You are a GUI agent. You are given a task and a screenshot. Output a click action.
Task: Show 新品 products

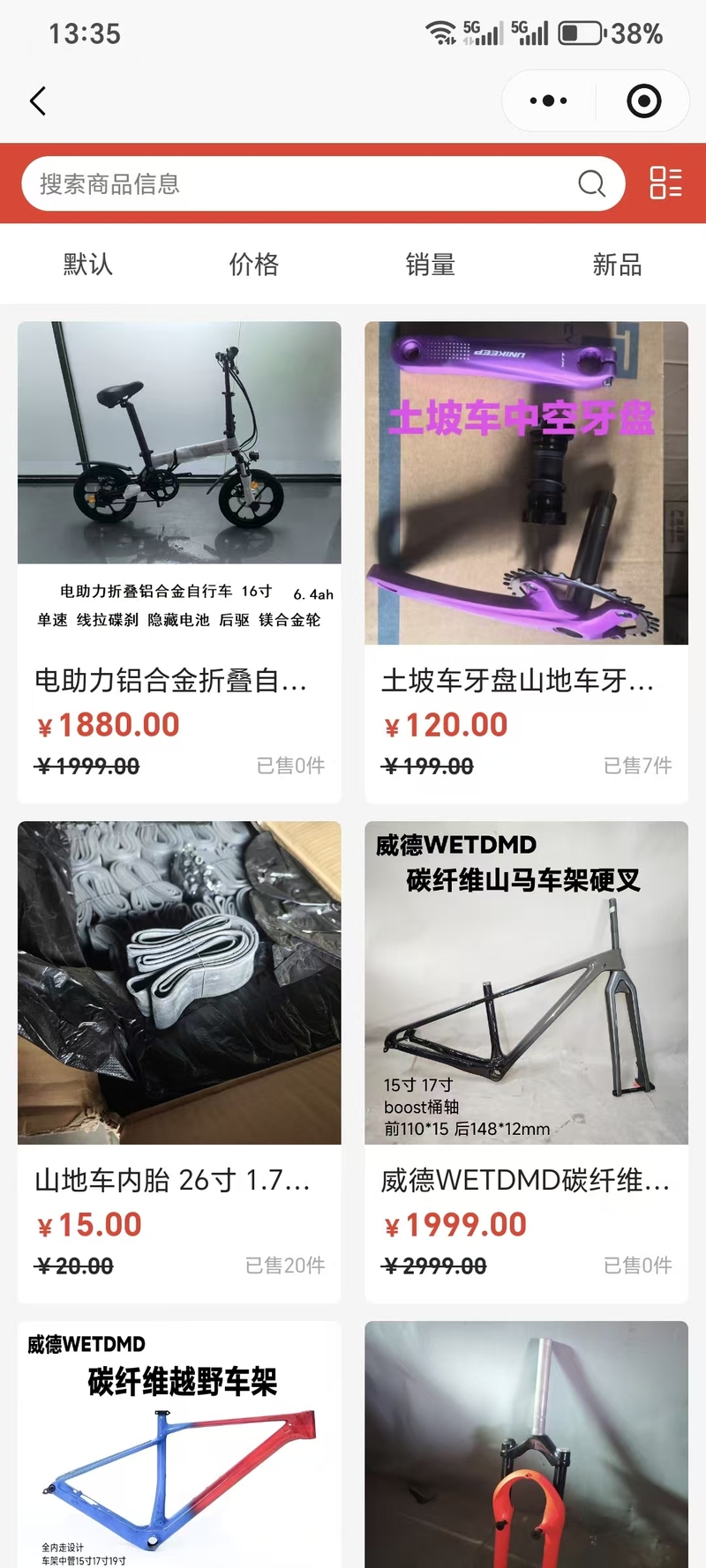pyautogui.click(x=617, y=265)
